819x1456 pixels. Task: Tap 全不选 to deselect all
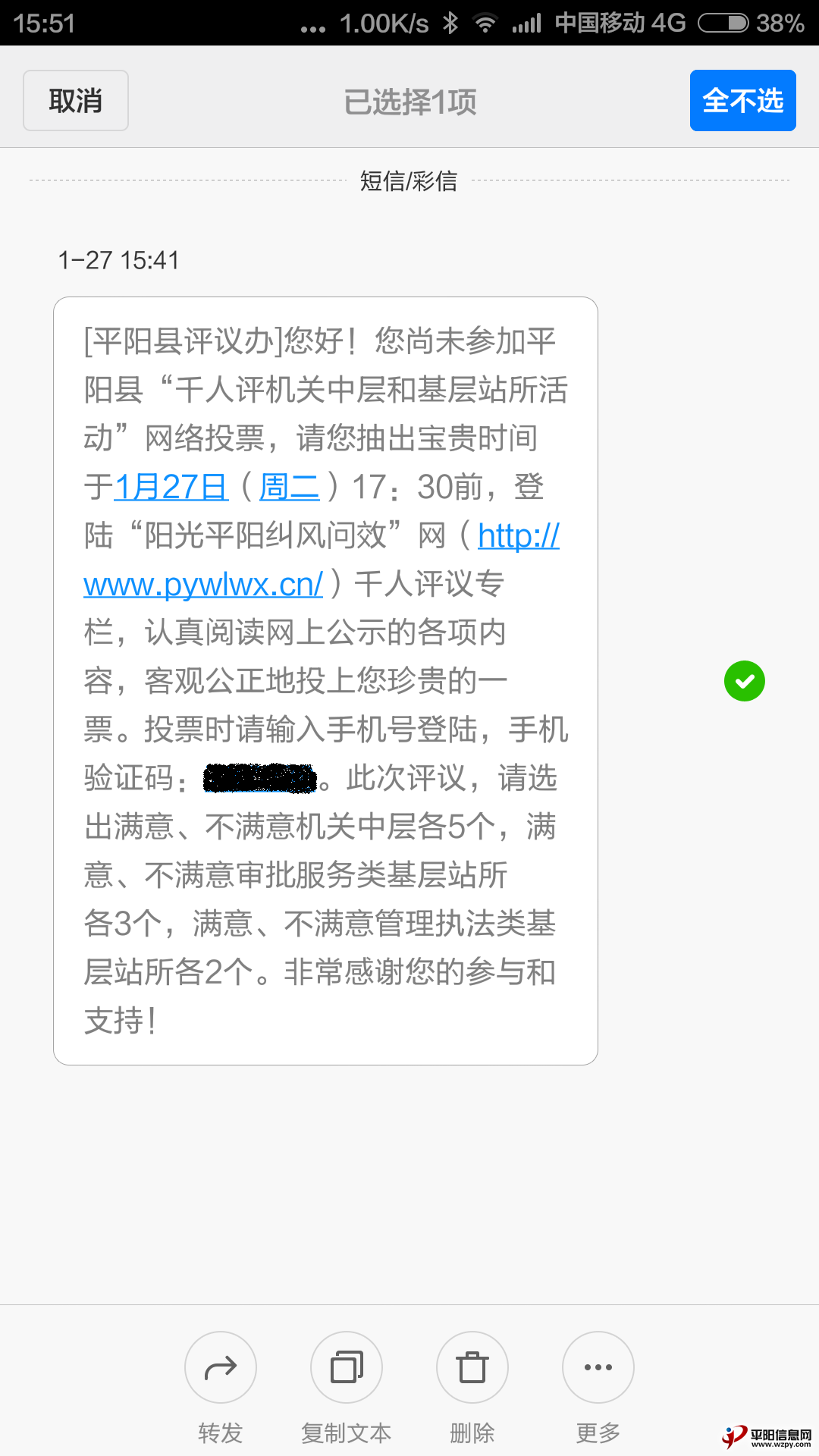[x=742, y=101]
